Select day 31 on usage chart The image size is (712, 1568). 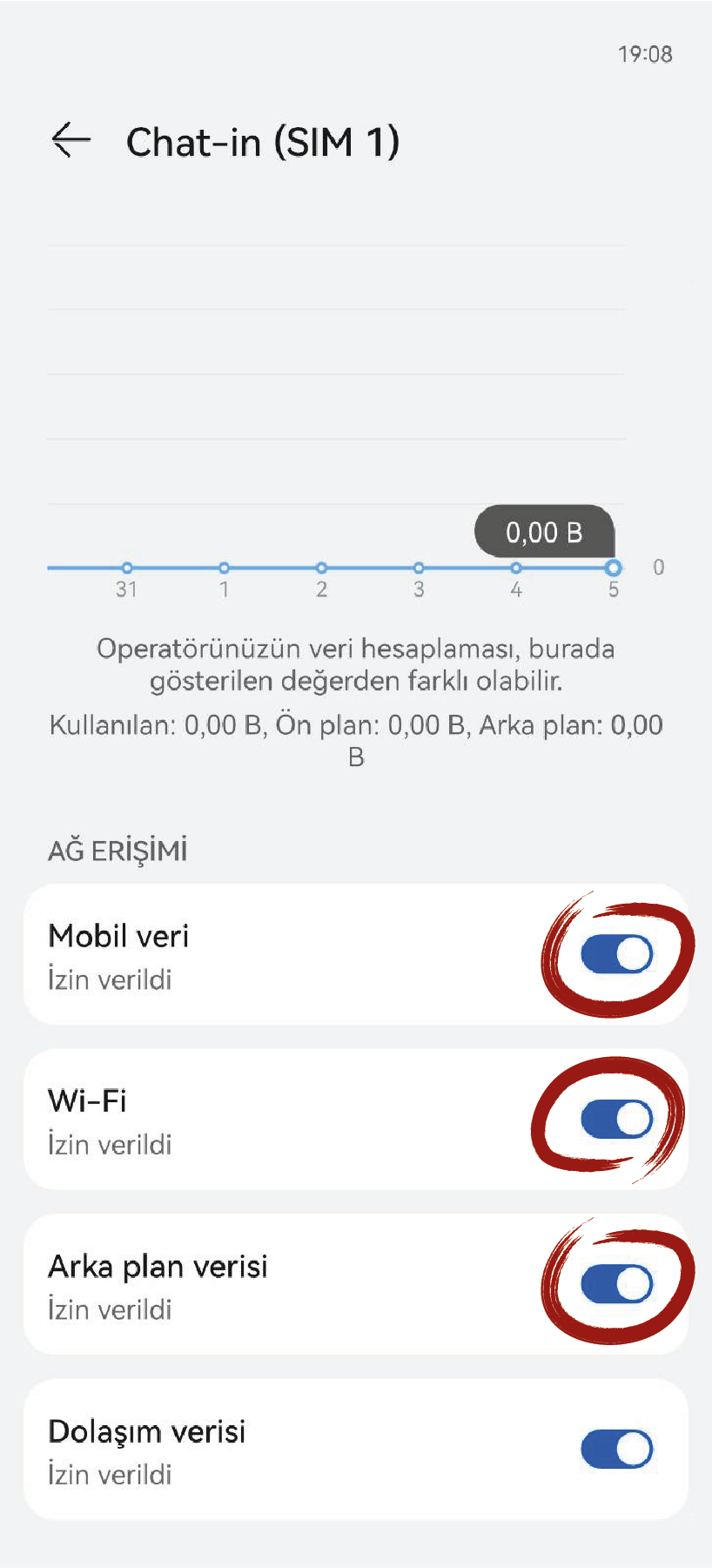pos(127,569)
